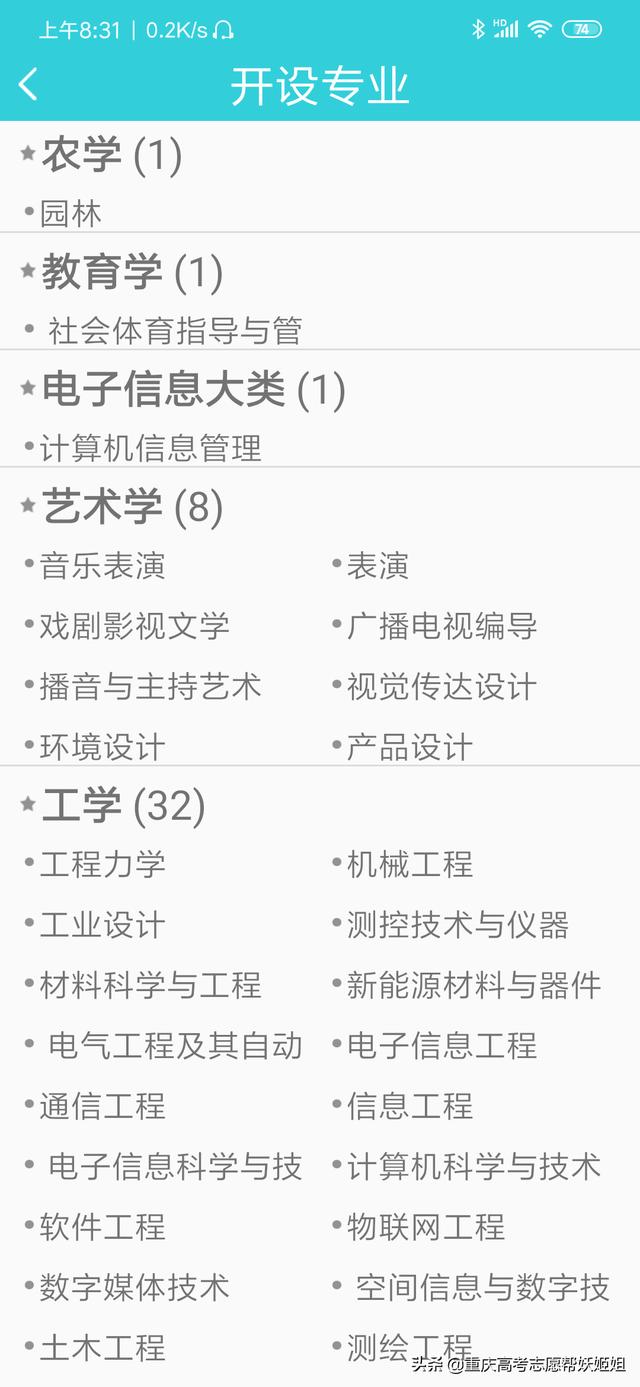Screen dimensions: 640x1387
Task: Select the 产品设计 major
Action: pyautogui.click(x=410, y=747)
